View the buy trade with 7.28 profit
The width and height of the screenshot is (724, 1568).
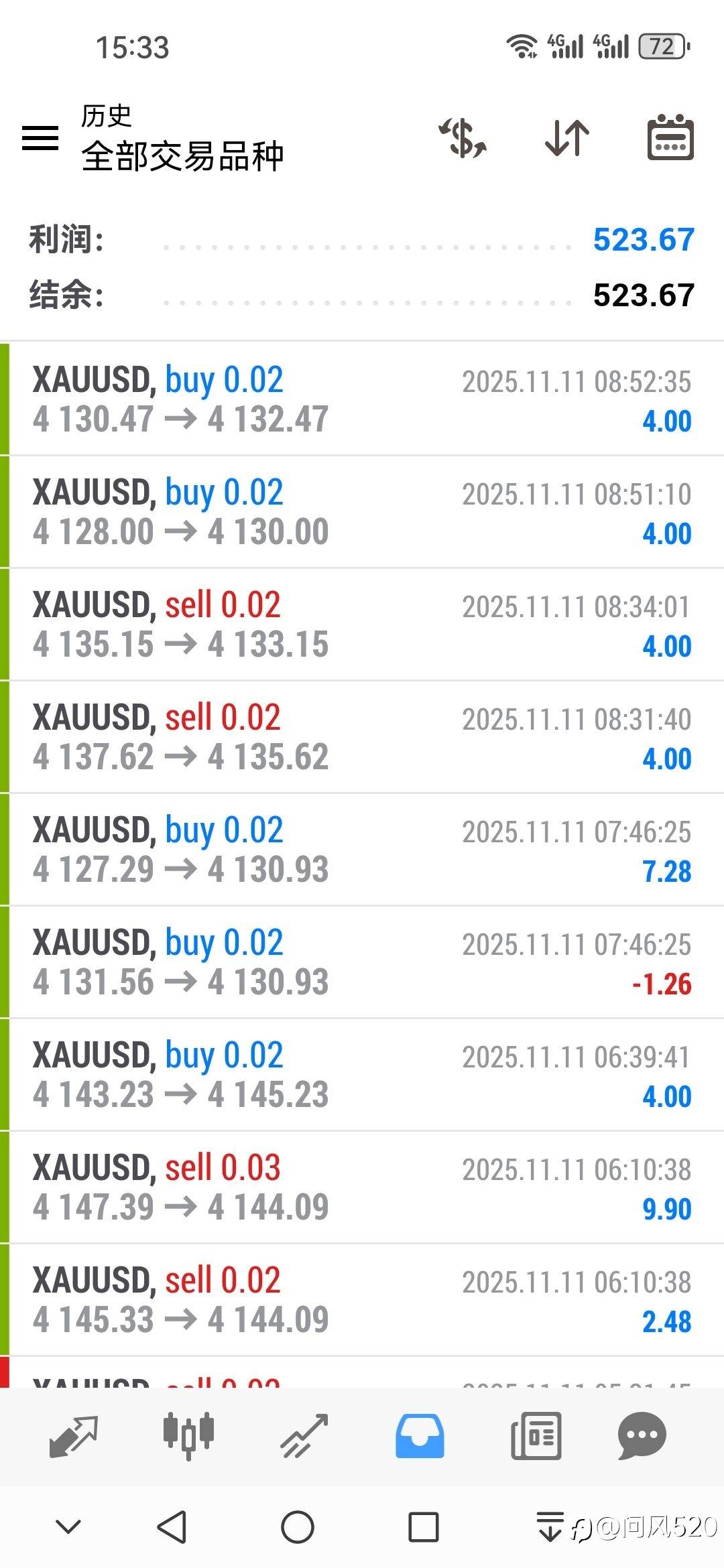pyautogui.click(x=362, y=850)
